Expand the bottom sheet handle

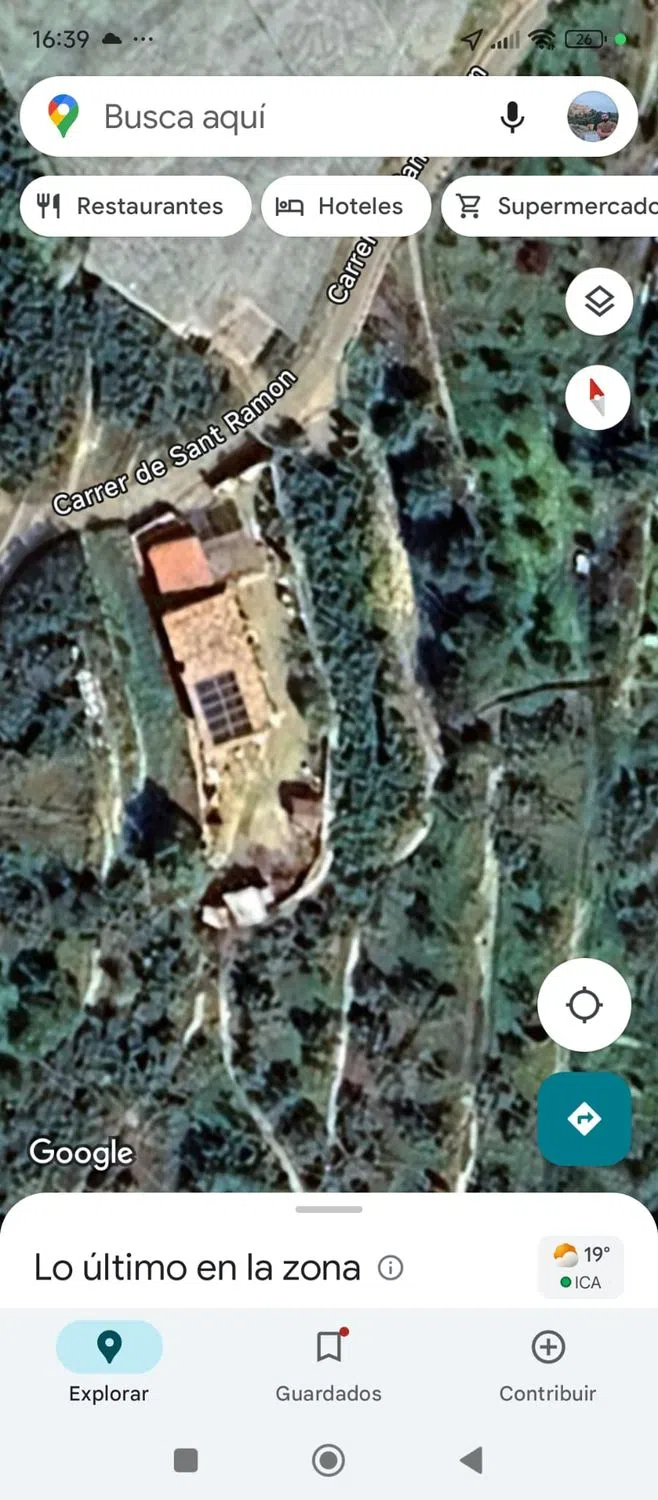[x=329, y=1209]
